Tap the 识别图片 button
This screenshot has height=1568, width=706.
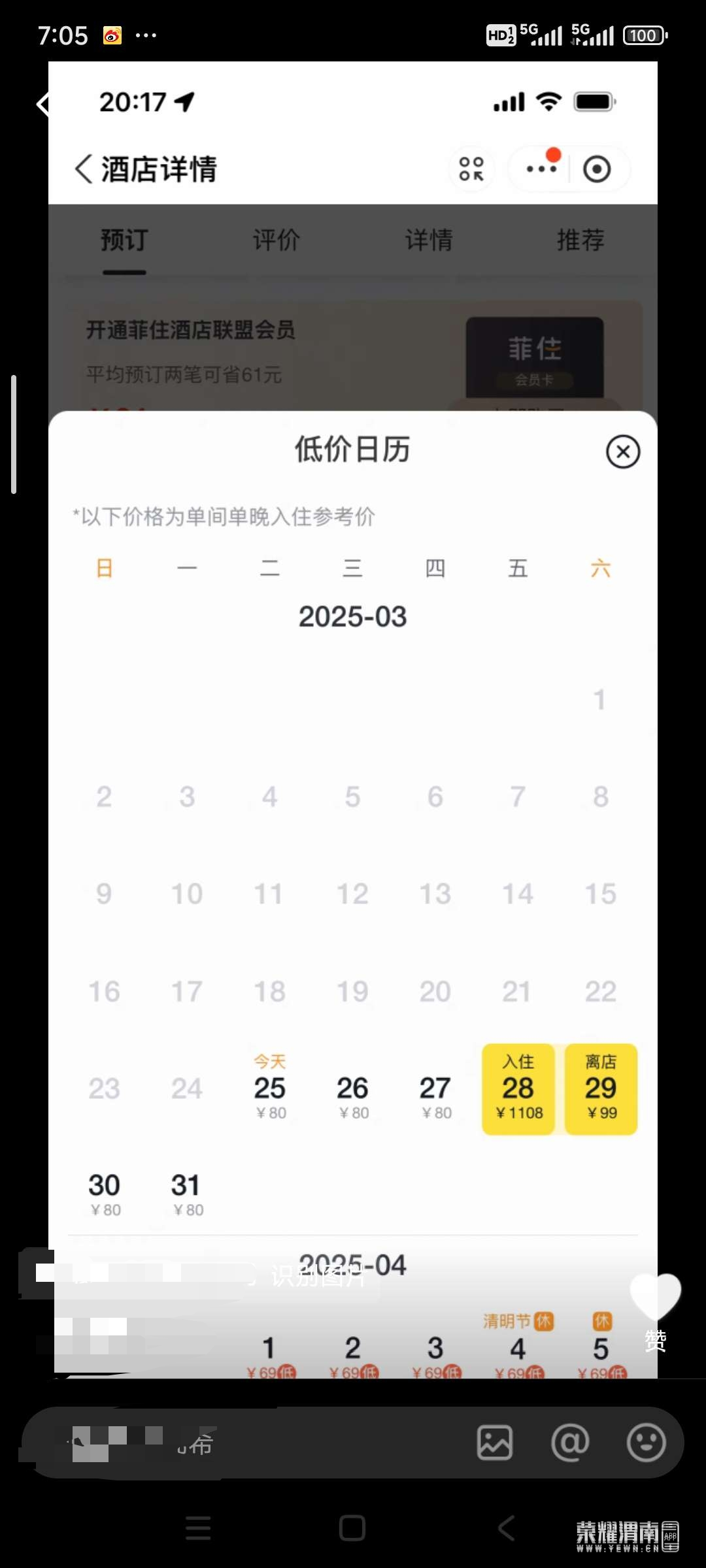[318, 1275]
